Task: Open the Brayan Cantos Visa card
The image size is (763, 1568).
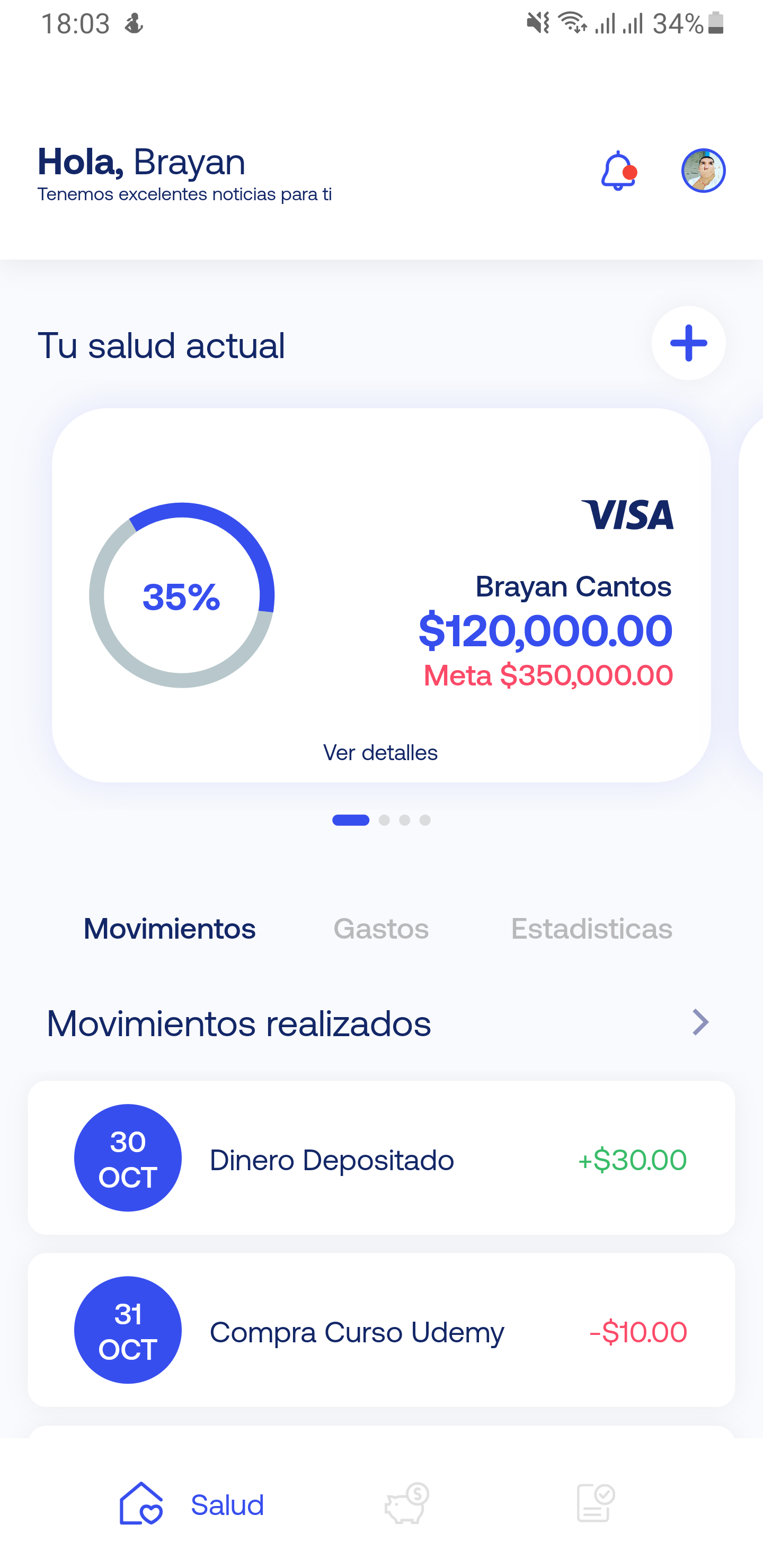Action: click(381, 595)
